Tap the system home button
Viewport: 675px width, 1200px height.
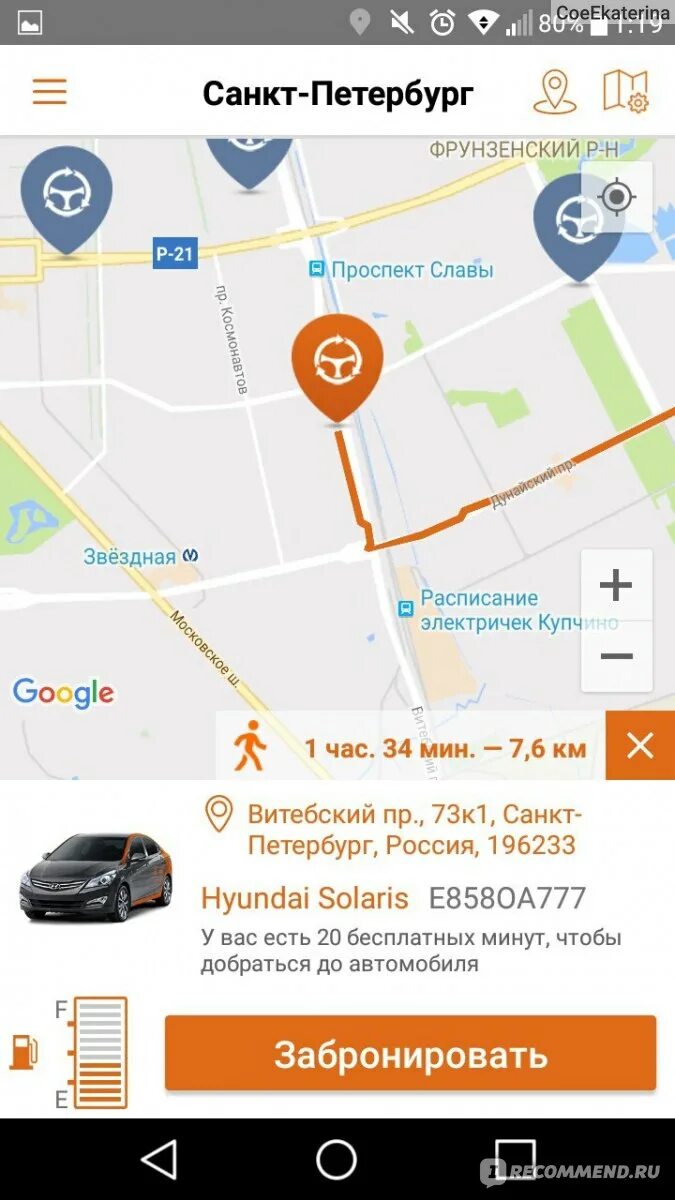[x=337, y=1160]
